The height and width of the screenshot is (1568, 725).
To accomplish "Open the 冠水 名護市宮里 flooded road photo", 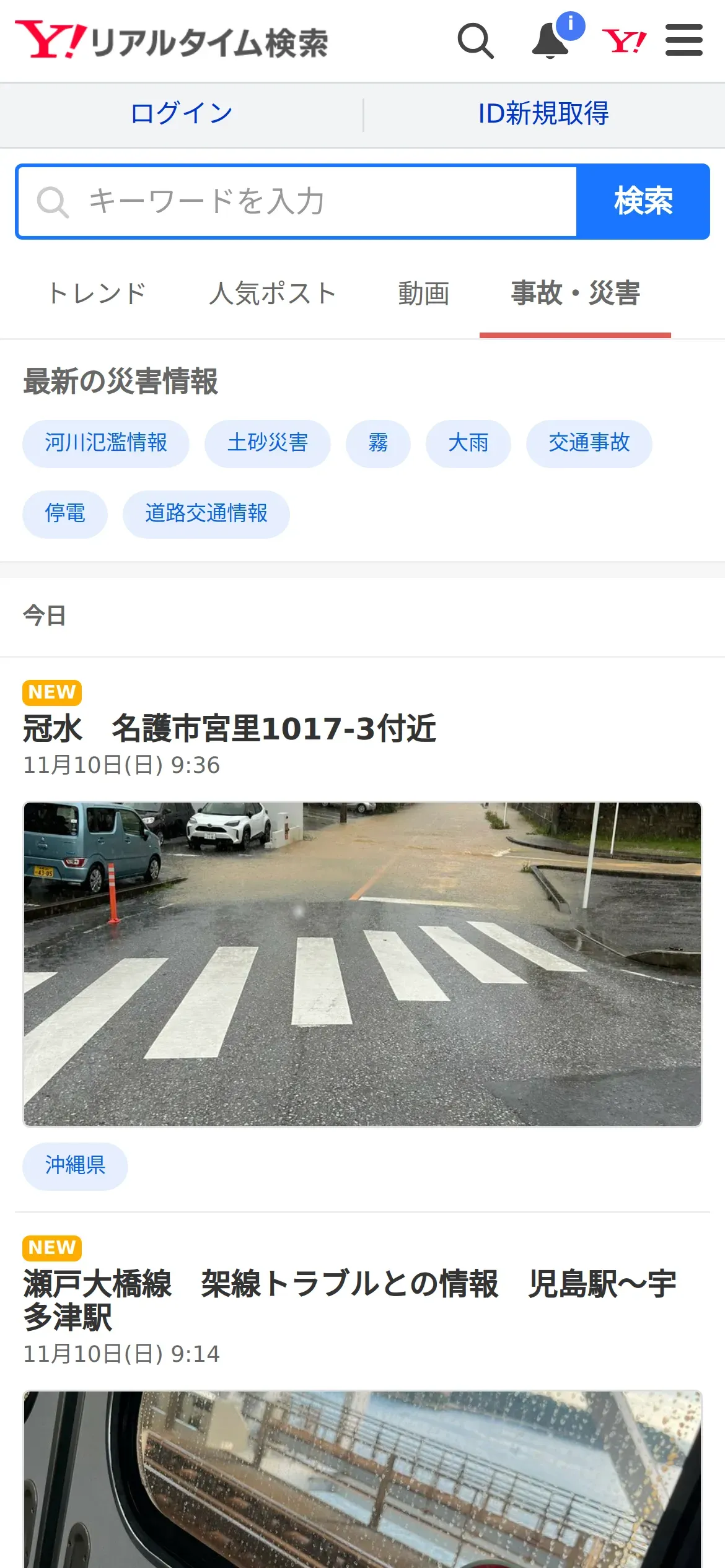I will tap(362, 964).
